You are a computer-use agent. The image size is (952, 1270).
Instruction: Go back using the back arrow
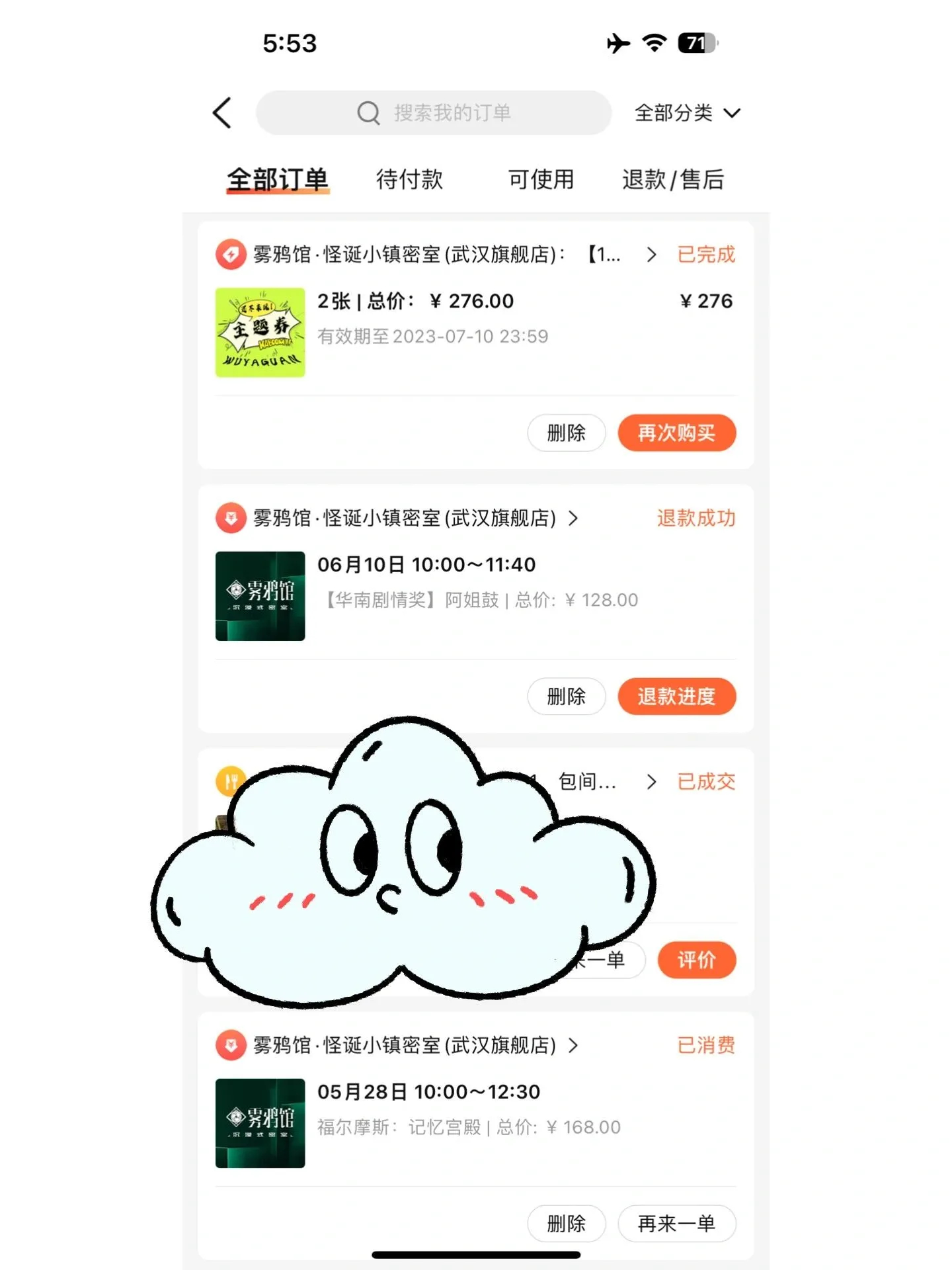click(223, 113)
